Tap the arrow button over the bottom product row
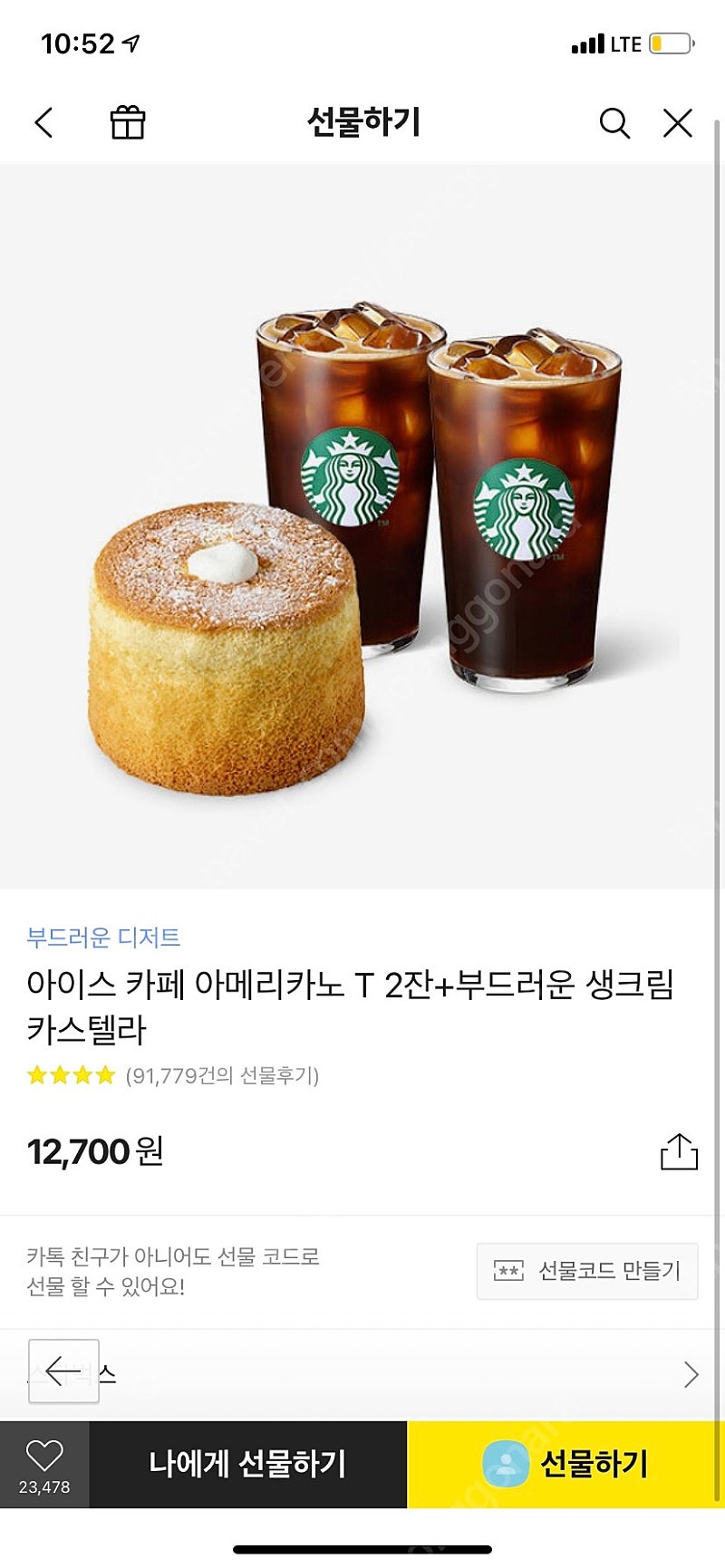 click(x=62, y=1370)
